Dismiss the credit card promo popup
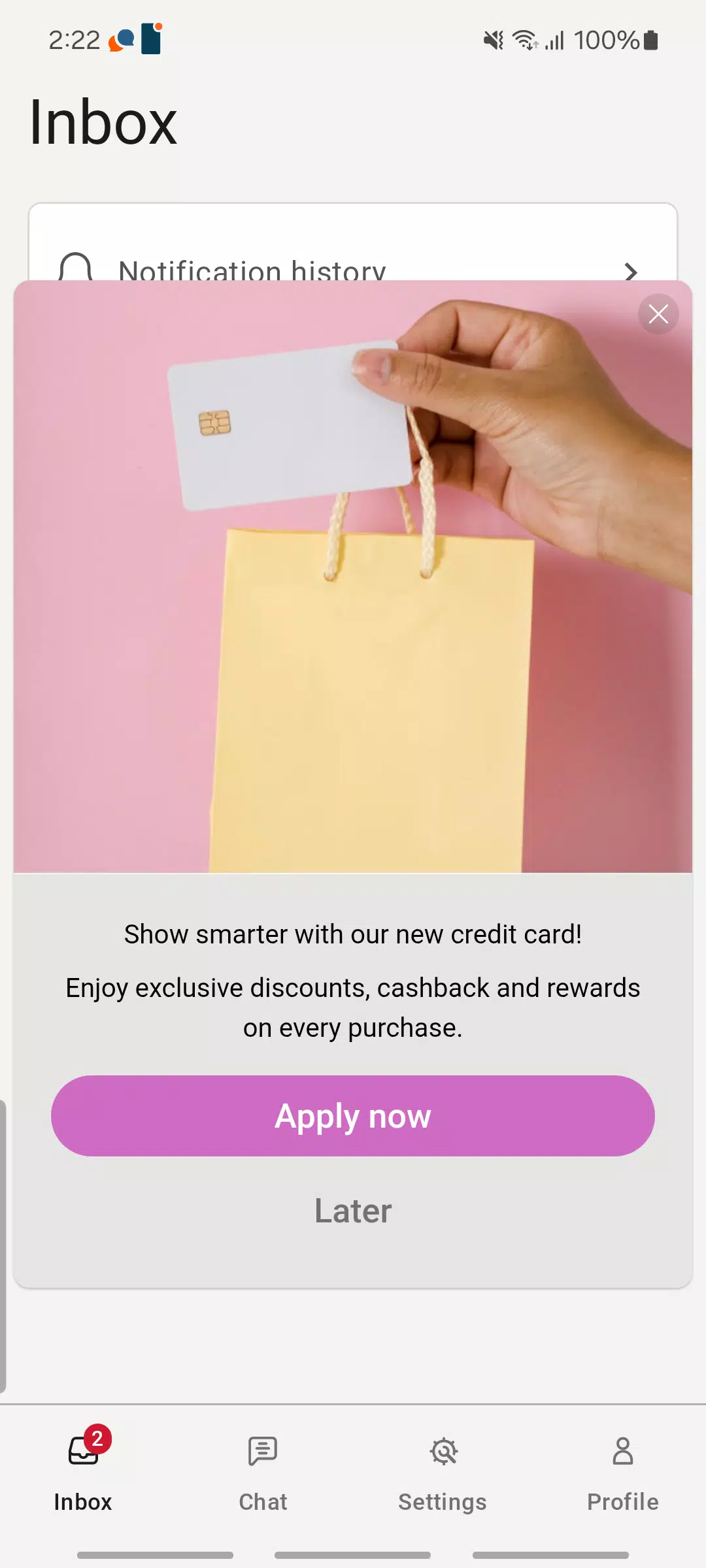The height and width of the screenshot is (1568, 706). point(658,314)
